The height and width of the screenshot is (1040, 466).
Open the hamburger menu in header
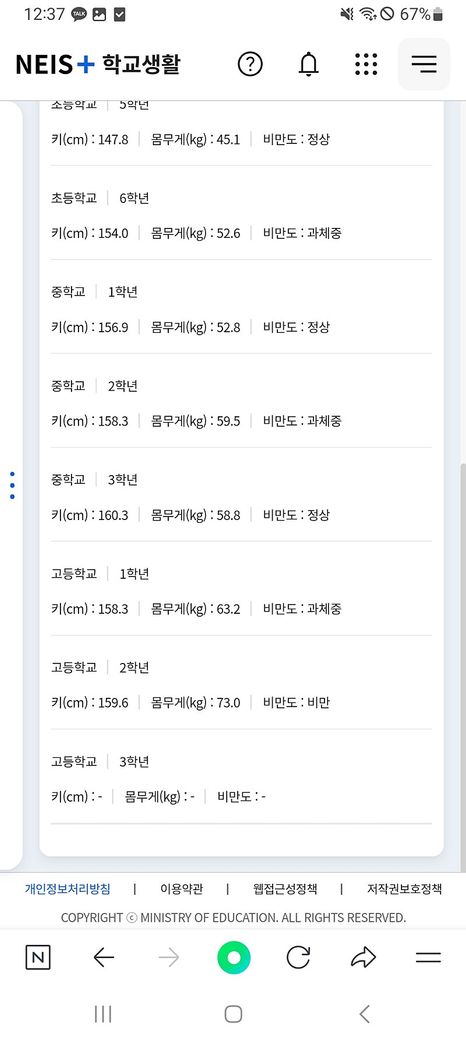(x=424, y=64)
